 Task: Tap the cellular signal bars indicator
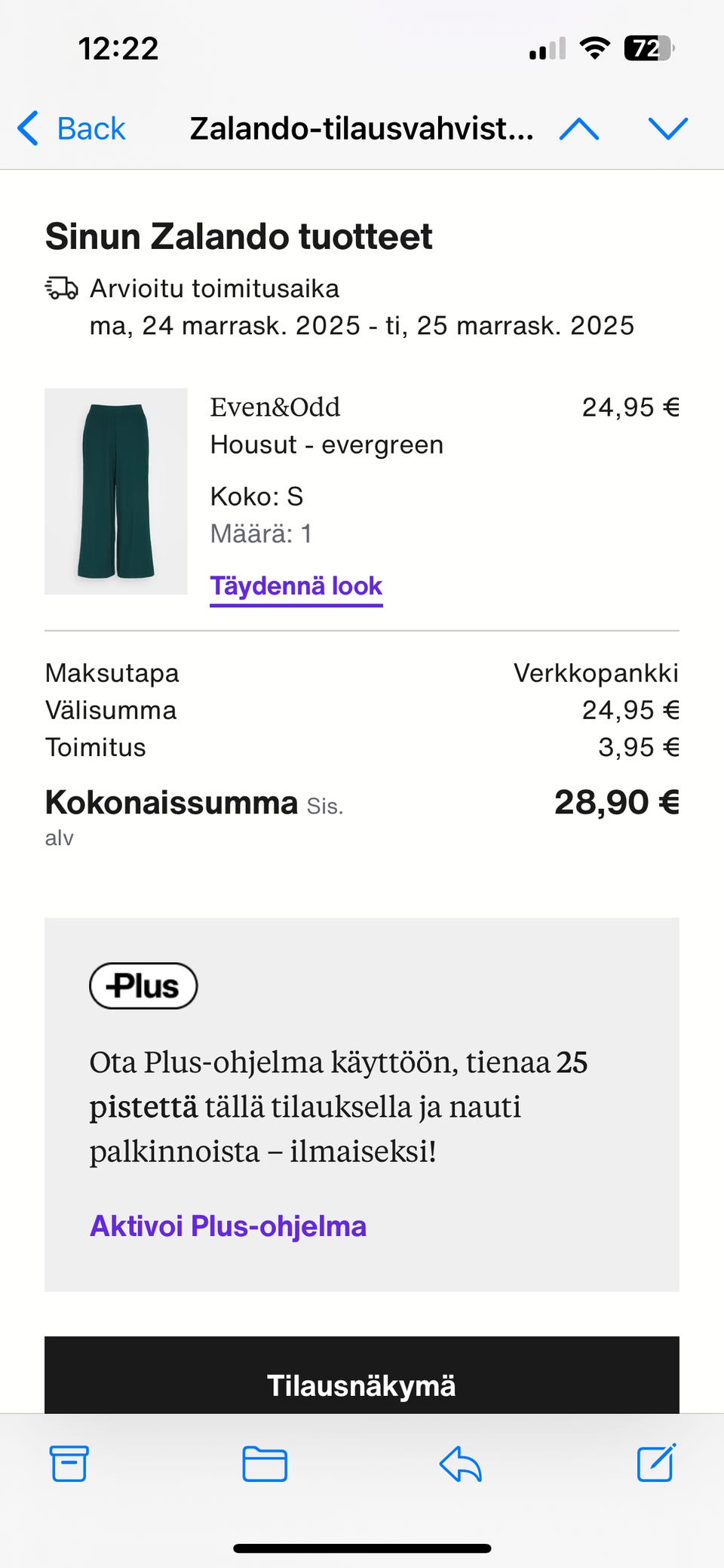coord(546,48)
